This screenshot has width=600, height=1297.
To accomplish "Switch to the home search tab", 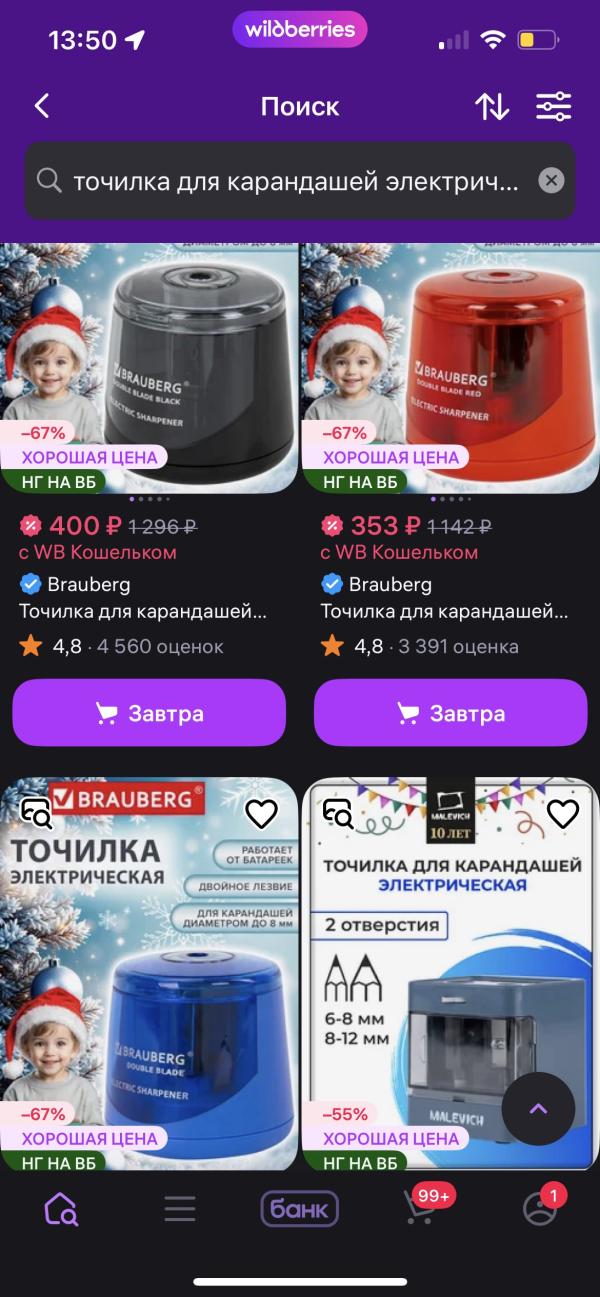I will pos(61,1209).
